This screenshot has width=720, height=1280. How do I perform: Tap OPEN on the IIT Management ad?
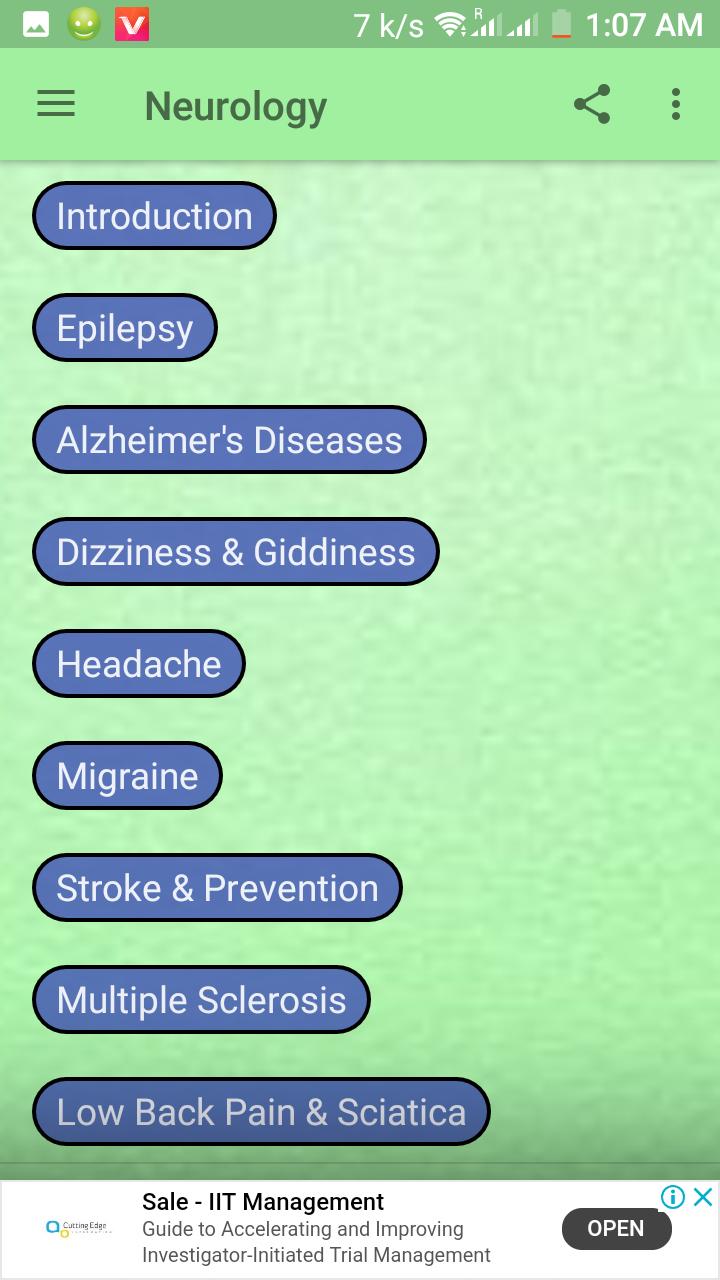click(x=616, y=1228)
